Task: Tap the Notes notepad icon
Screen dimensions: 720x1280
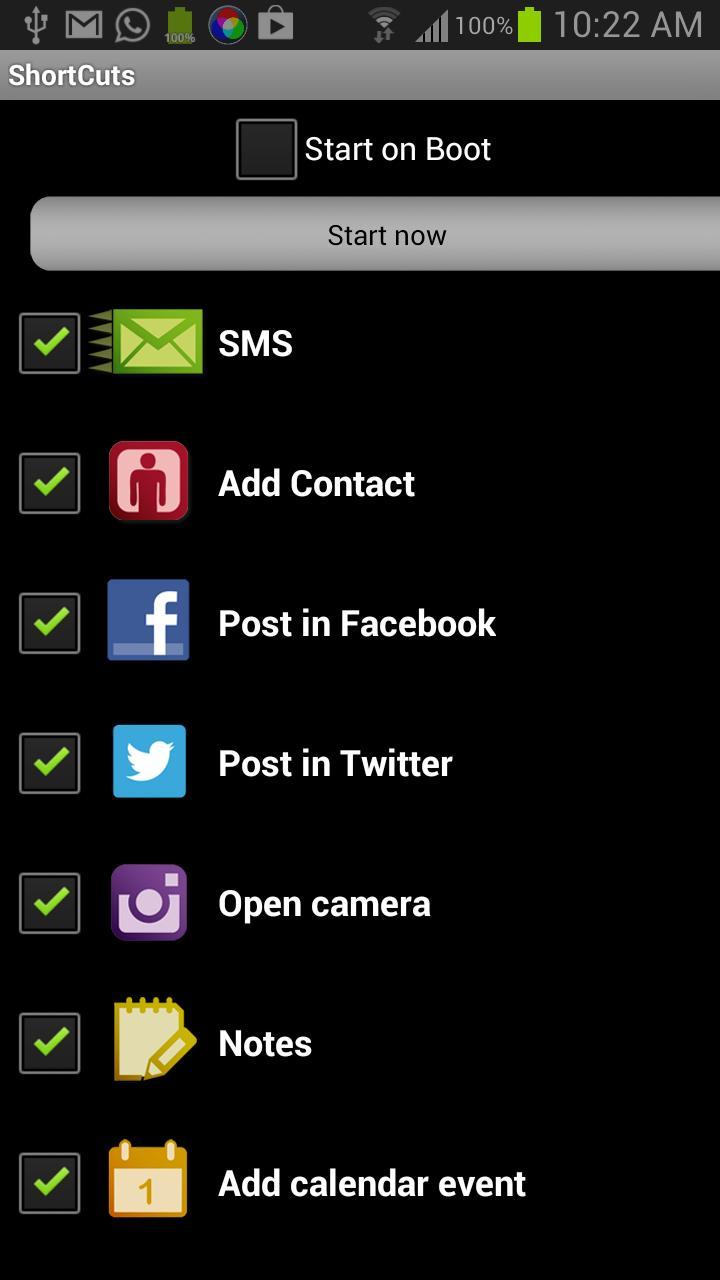Action: coord(150,1041)
